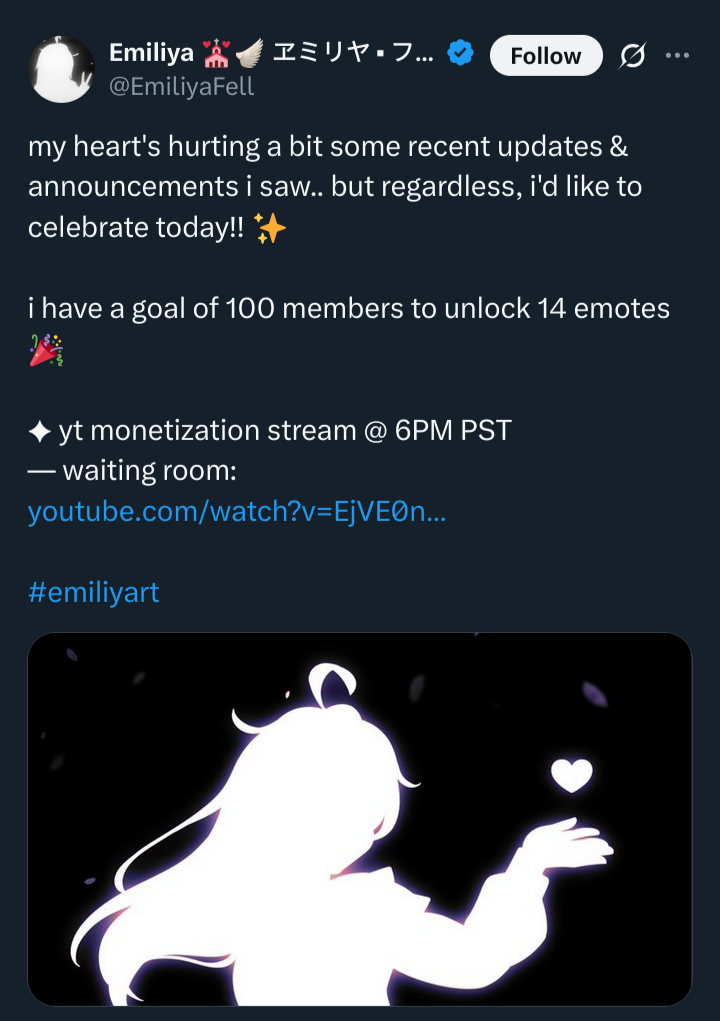The height and width of the screenshot is (1021, 720).
Task: Open the post's three-dot overflow menu
Action: (x=678, y=56)
